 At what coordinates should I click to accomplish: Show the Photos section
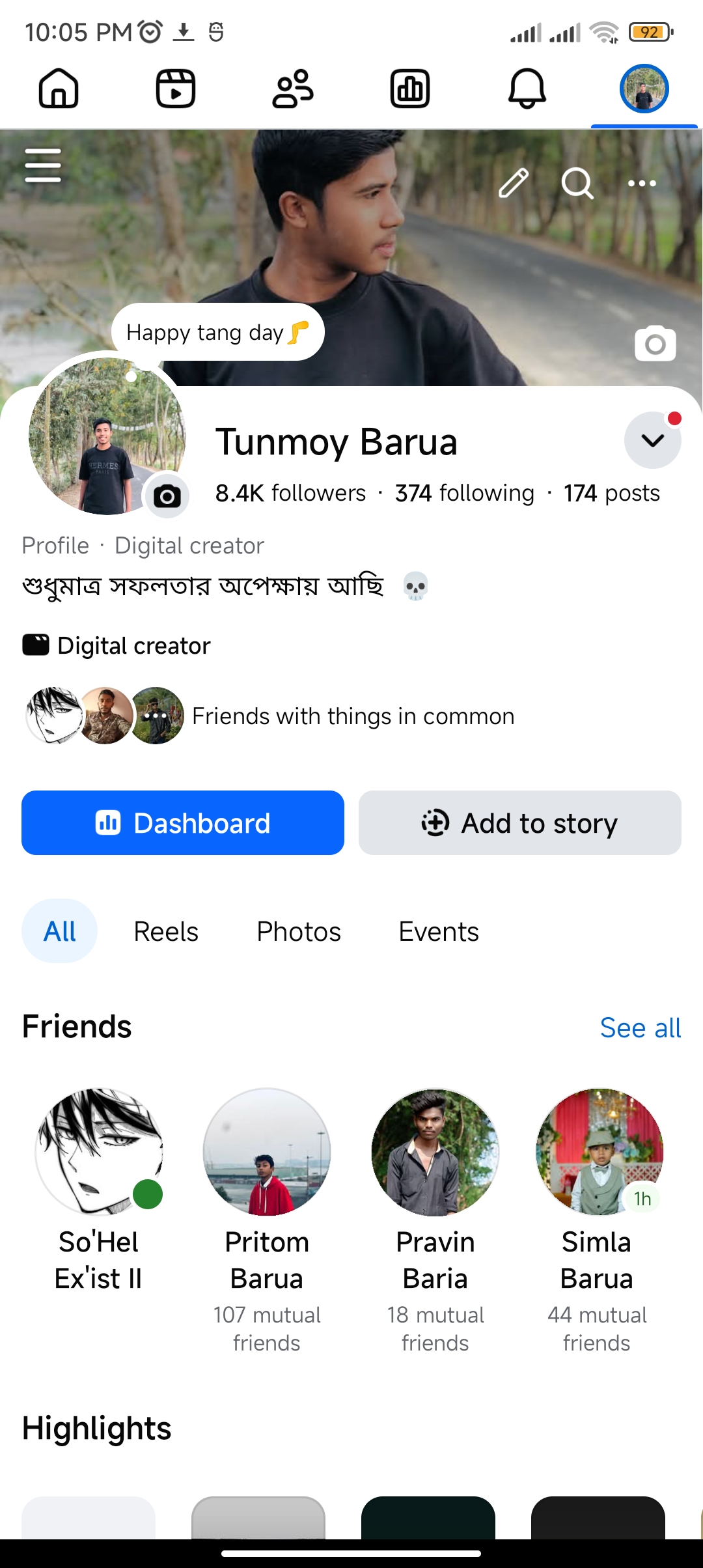pyautogui.click(x=299, y=931)
